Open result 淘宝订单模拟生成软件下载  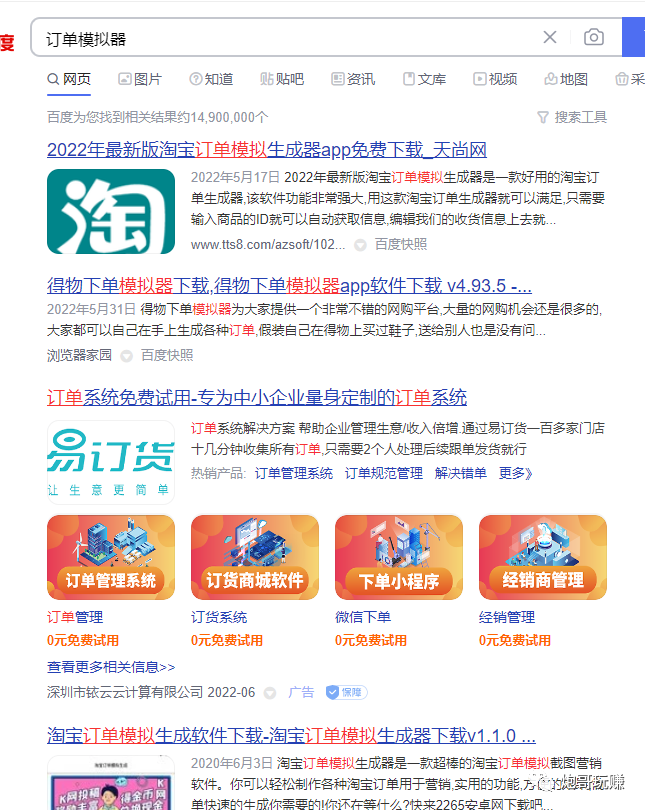coord(292,735)
